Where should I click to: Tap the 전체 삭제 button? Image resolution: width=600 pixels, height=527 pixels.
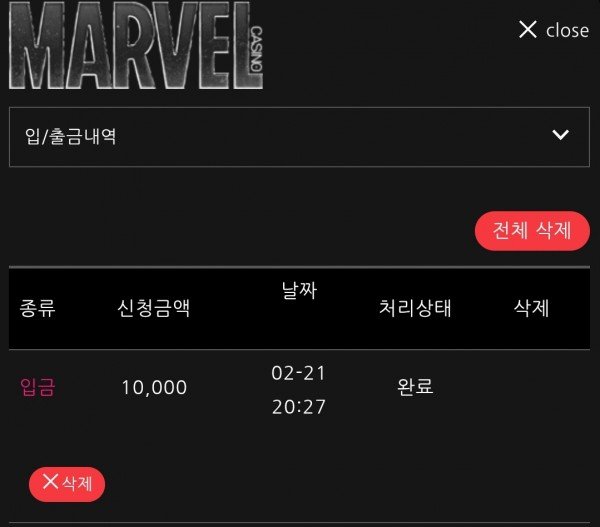tap(532, 231)
